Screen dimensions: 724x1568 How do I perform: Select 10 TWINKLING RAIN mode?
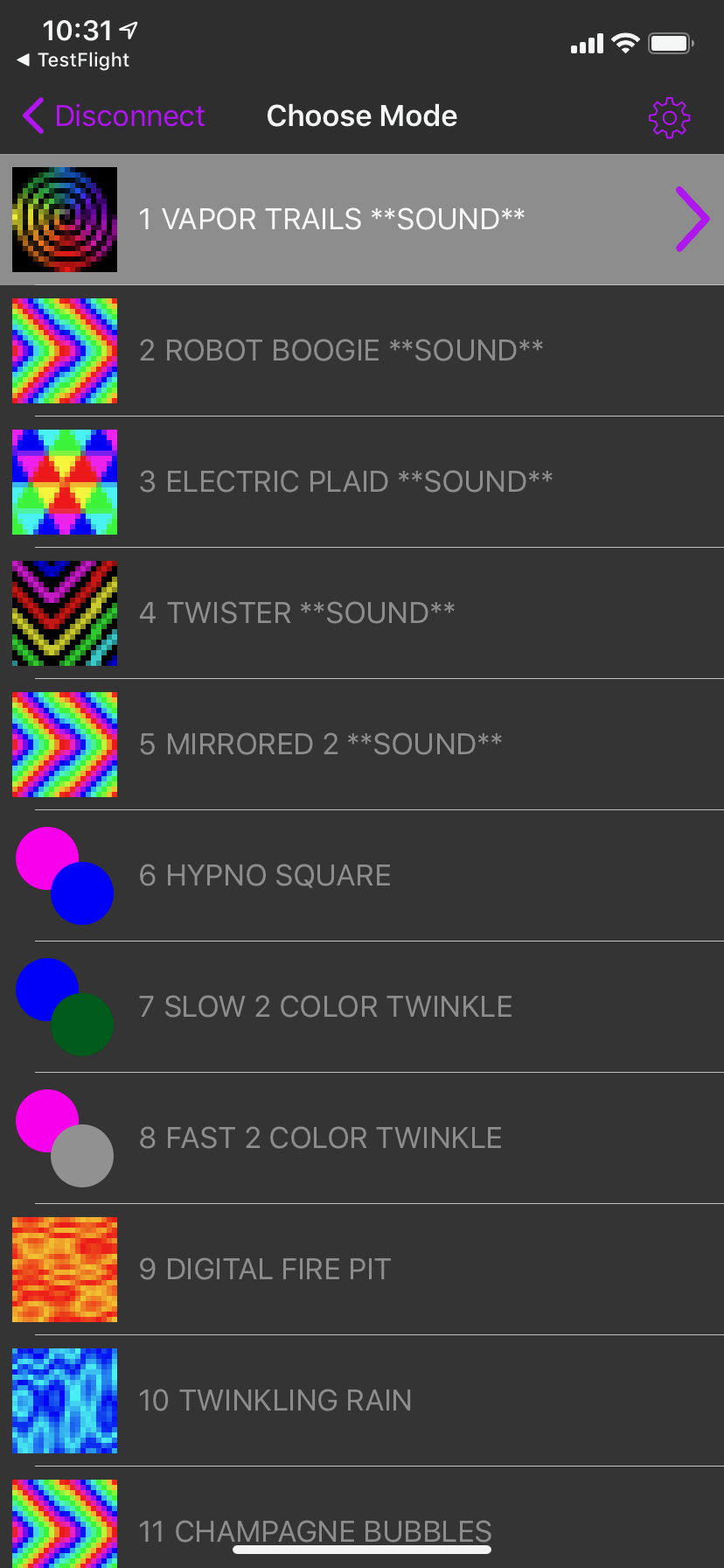362,1401
